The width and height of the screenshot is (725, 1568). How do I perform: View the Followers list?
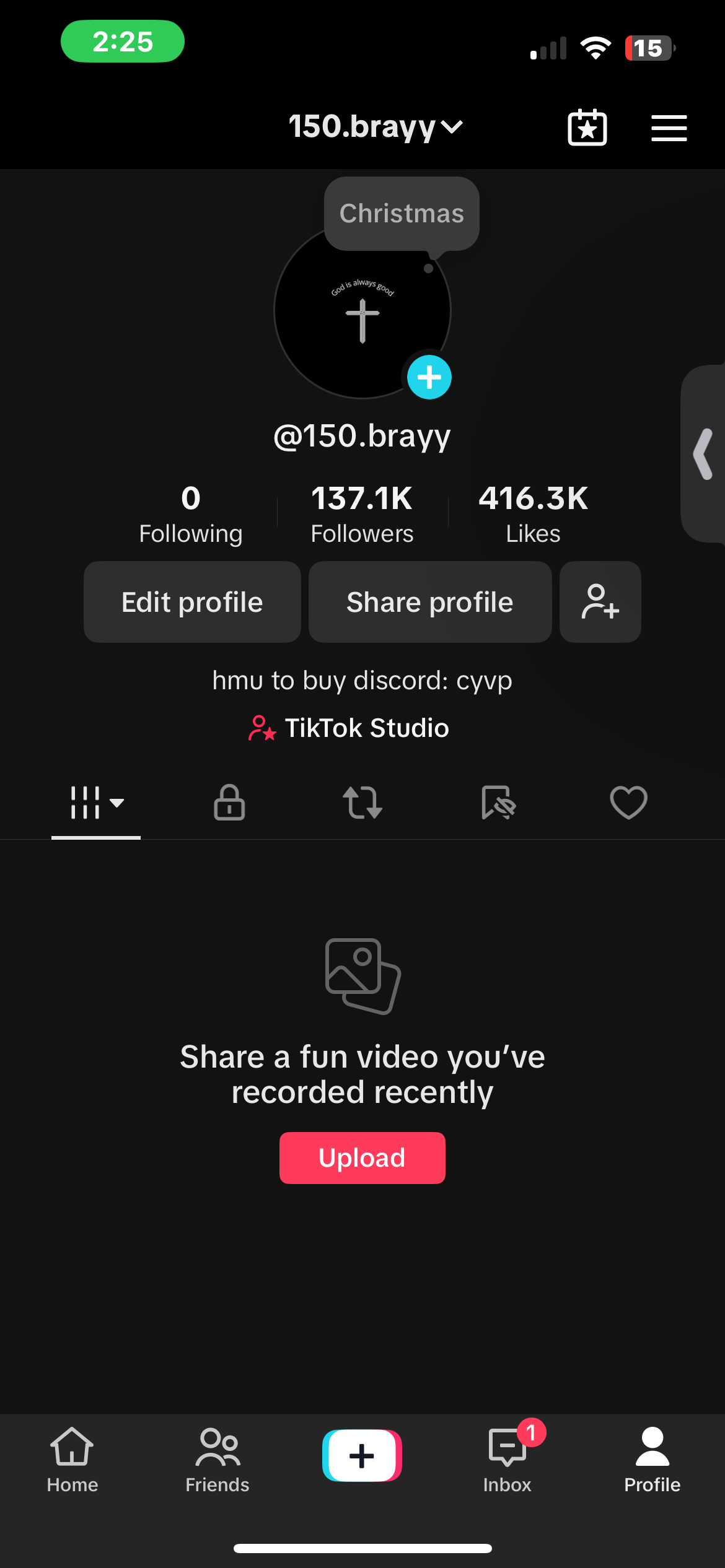coord(362,515)
